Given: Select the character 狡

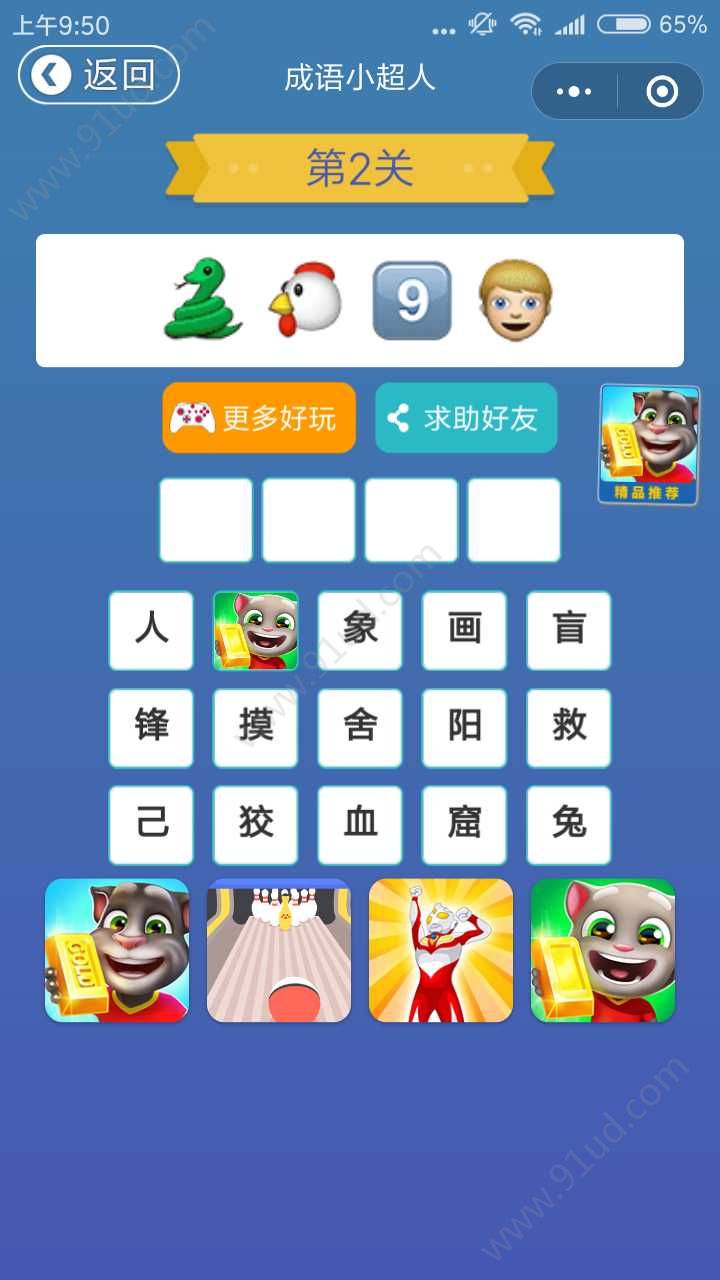Looking at the screenshot, I should [255, 824].
